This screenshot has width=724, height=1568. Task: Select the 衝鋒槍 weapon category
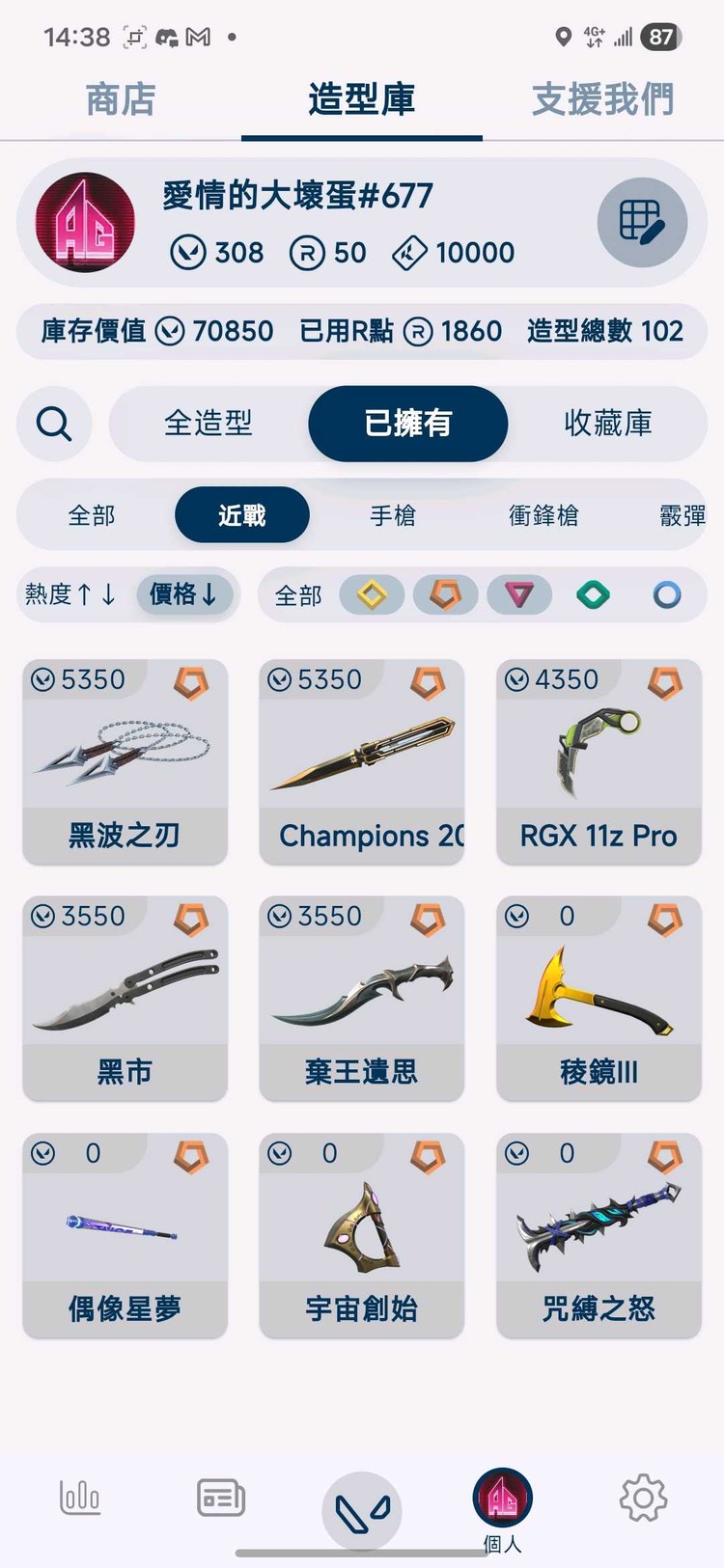click(543, 515)
